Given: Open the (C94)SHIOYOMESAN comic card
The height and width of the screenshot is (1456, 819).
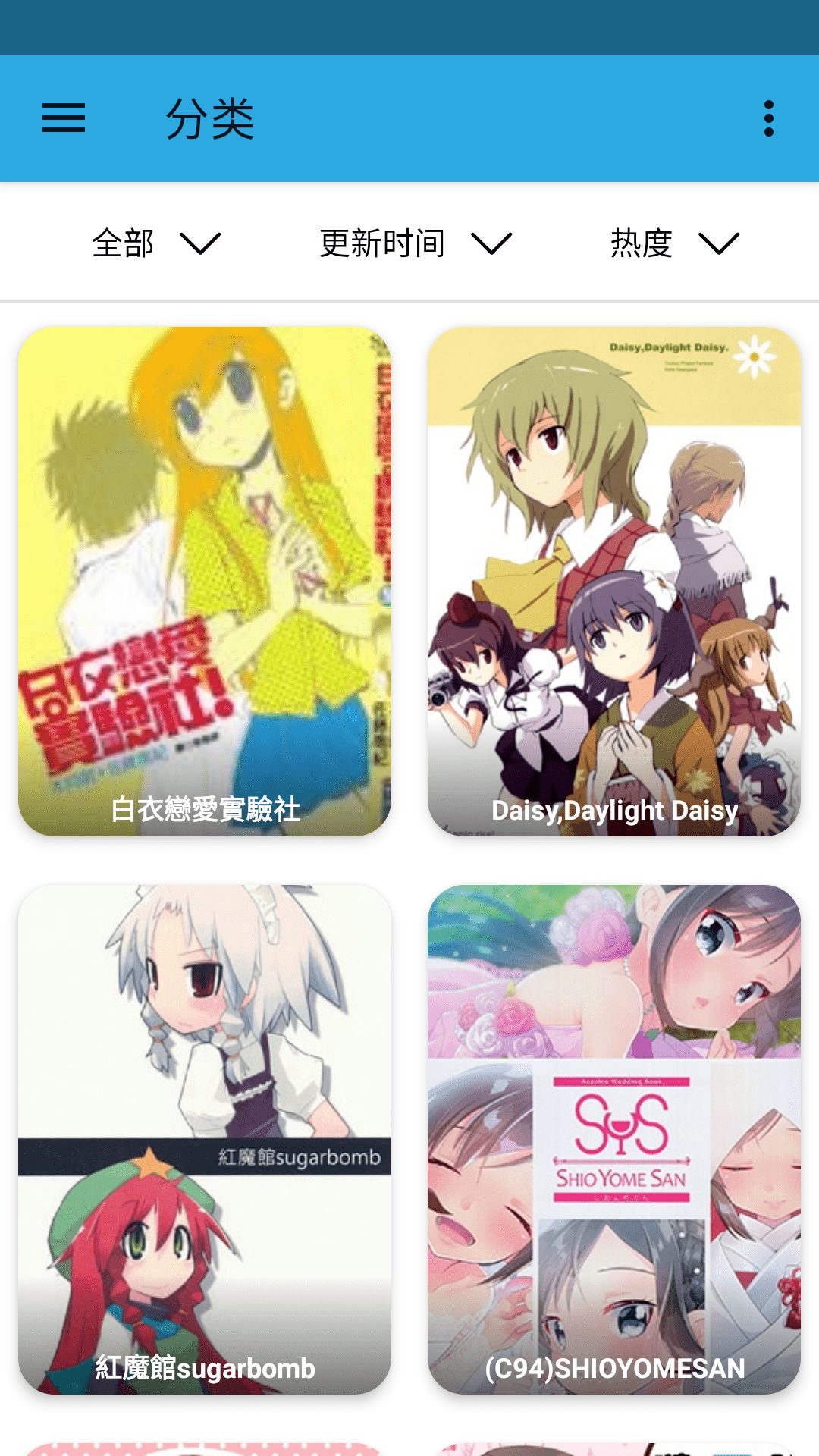Looking at the screenshot, I should [x=614, y=1140].
